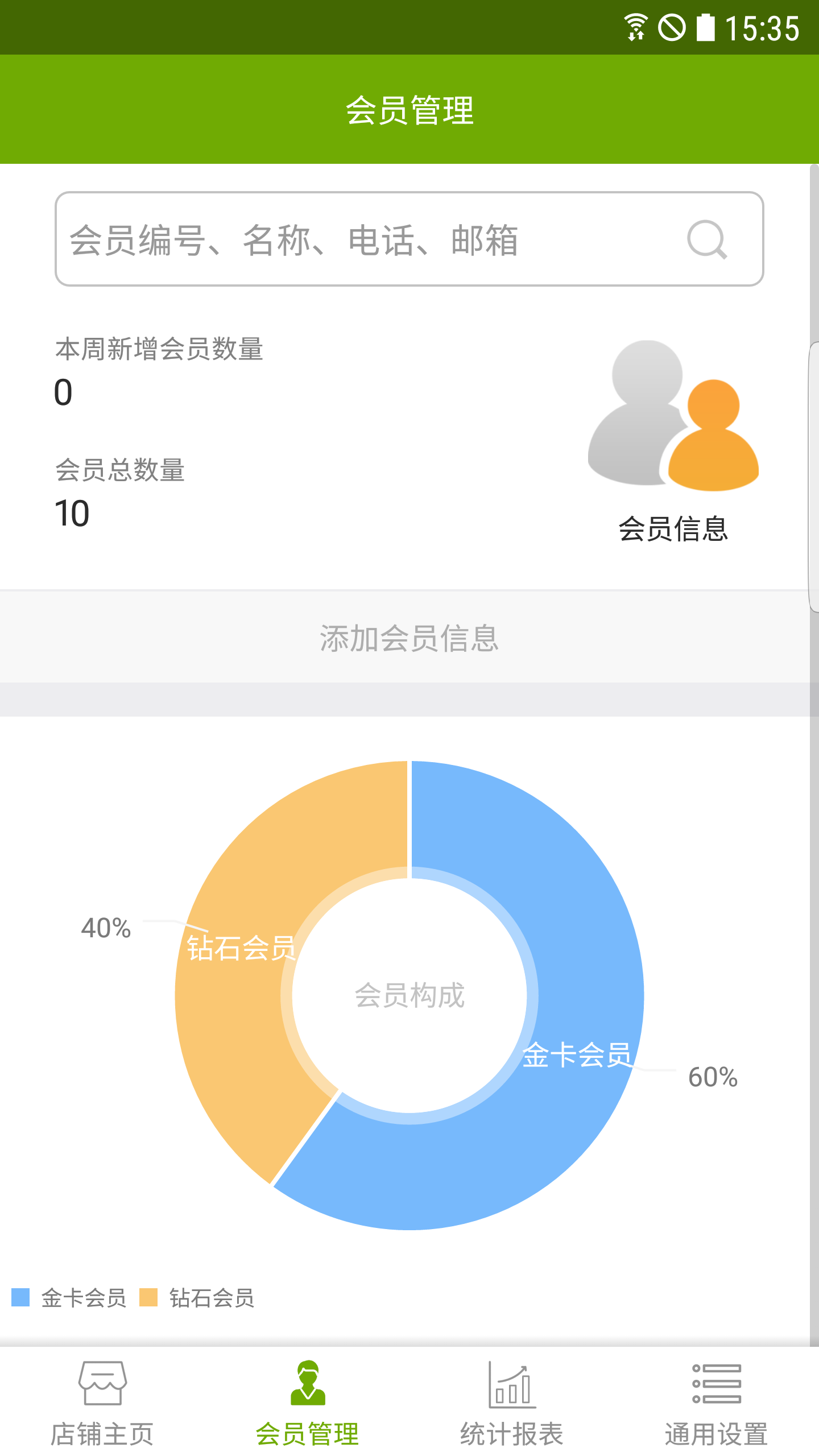This screenshot has width=819, height=1456.
Task: Open the 统计报表 tab
Action: [x=512, y=1403]
